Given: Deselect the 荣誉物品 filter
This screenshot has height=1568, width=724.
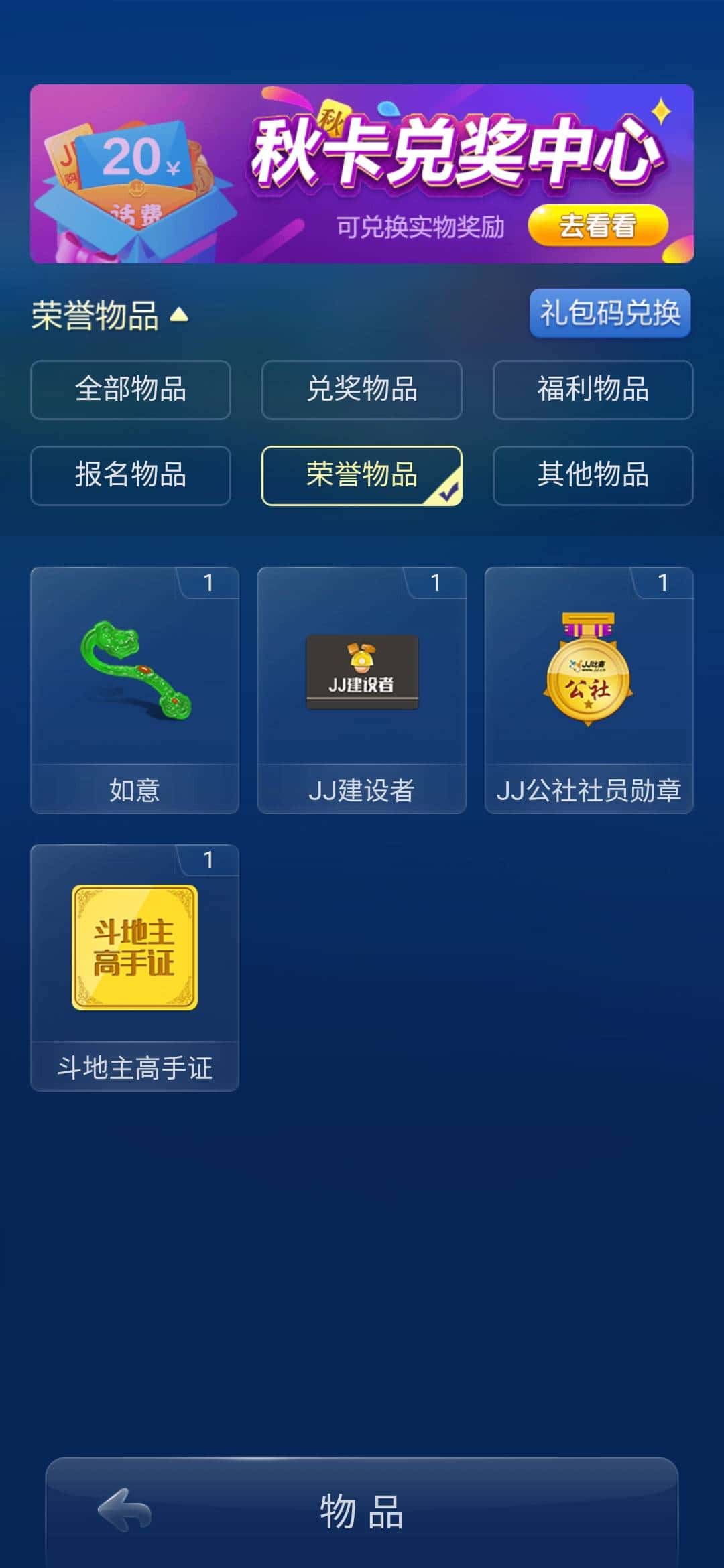Looking at the screenshot, I should coord(362,476).
